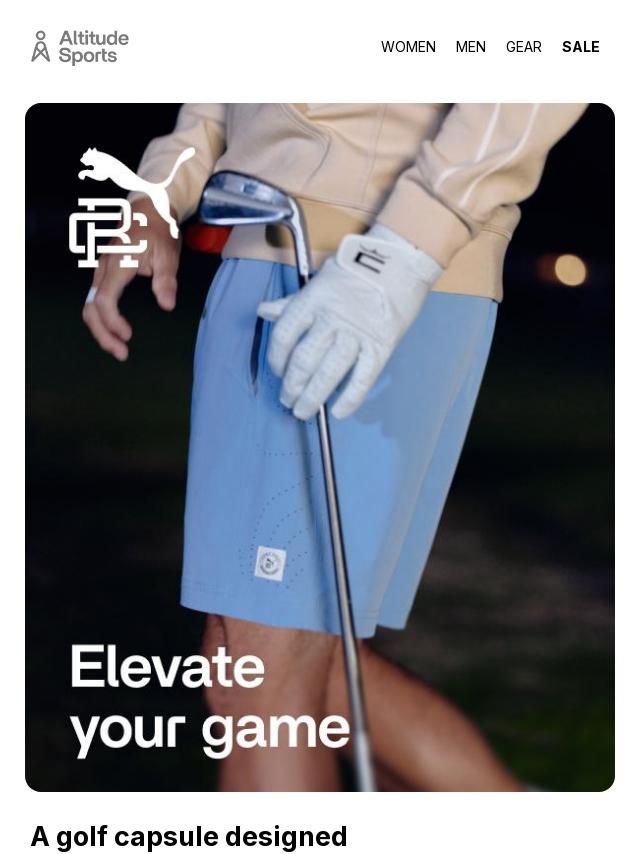The height and width of the screenshot is (854, 640).
Task: Open the Altitude Sports home logo
Action: (x=80, y=47)
